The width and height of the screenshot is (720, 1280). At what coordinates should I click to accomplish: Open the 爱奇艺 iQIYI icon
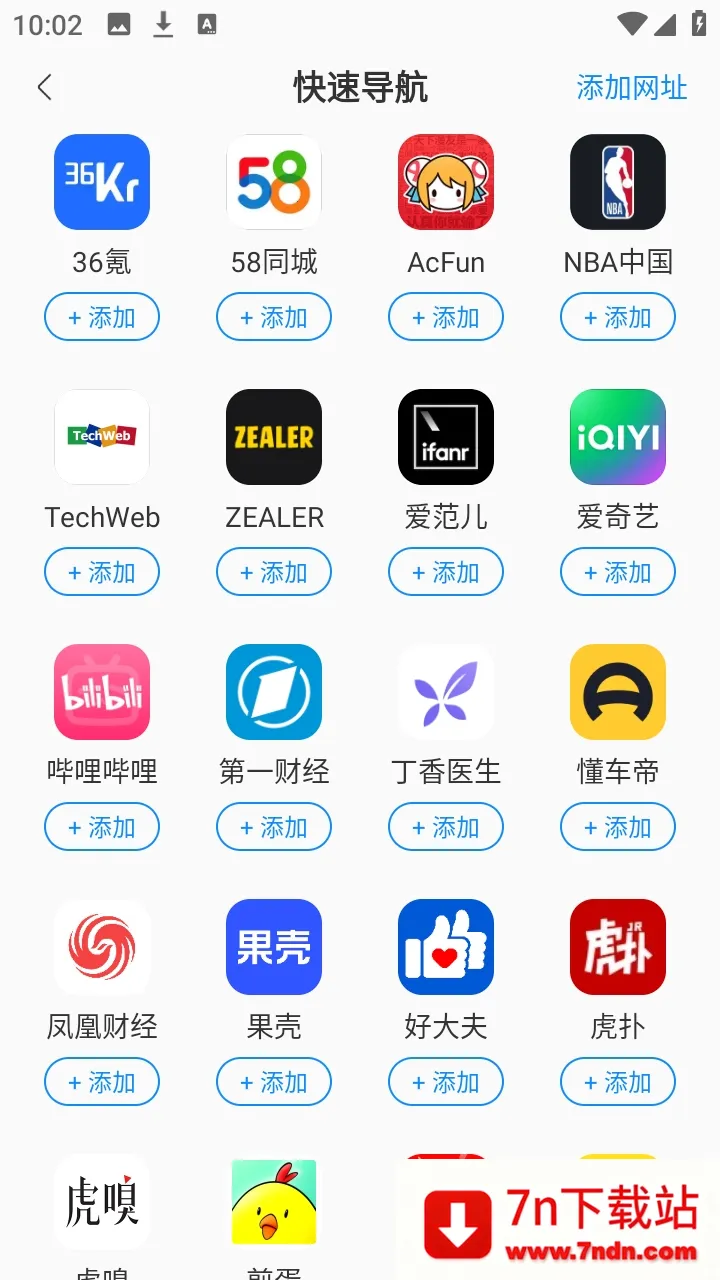point(617,437)
